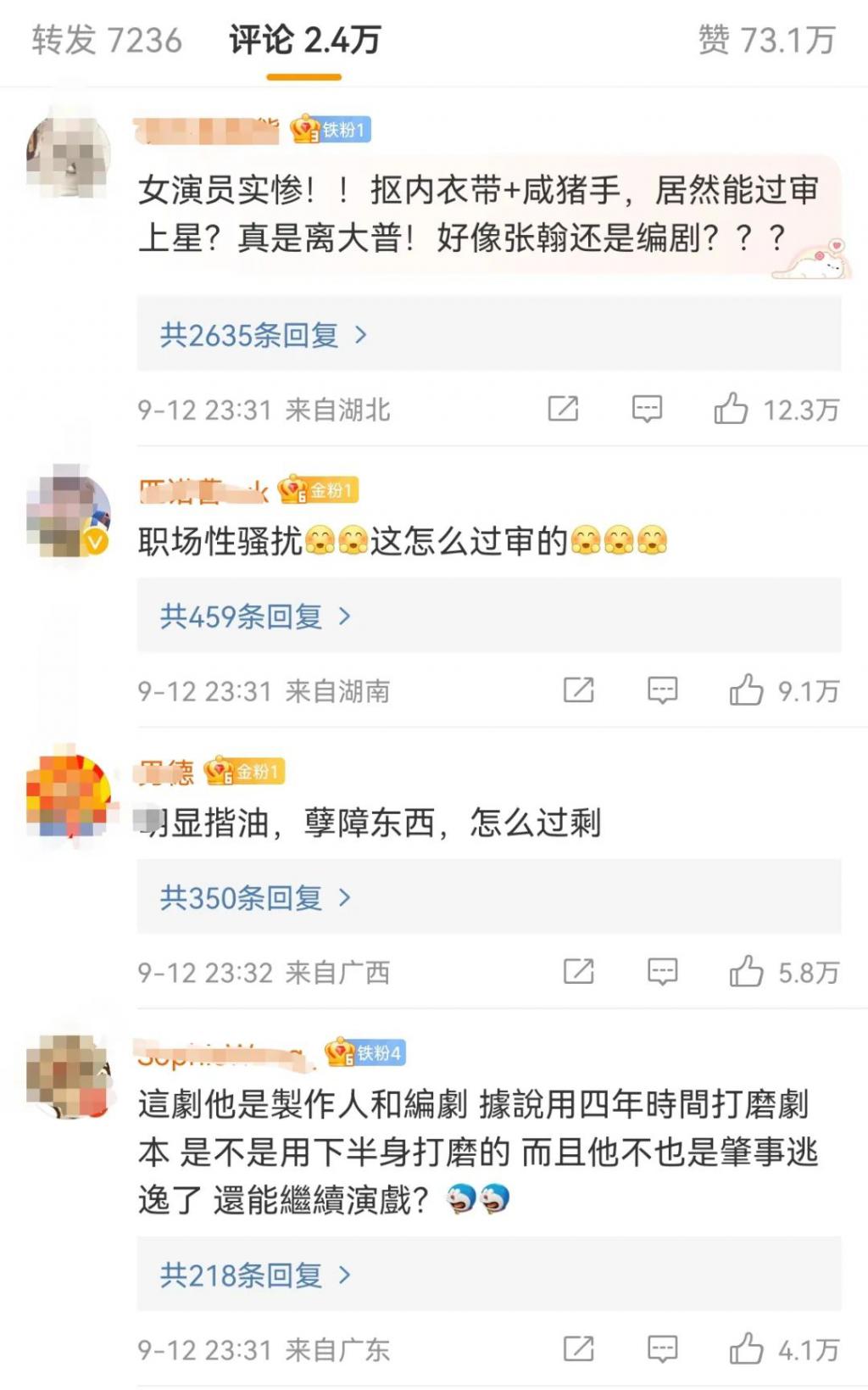
Task: Open the 共459条回复 reply thread
Action: [254, 617]
